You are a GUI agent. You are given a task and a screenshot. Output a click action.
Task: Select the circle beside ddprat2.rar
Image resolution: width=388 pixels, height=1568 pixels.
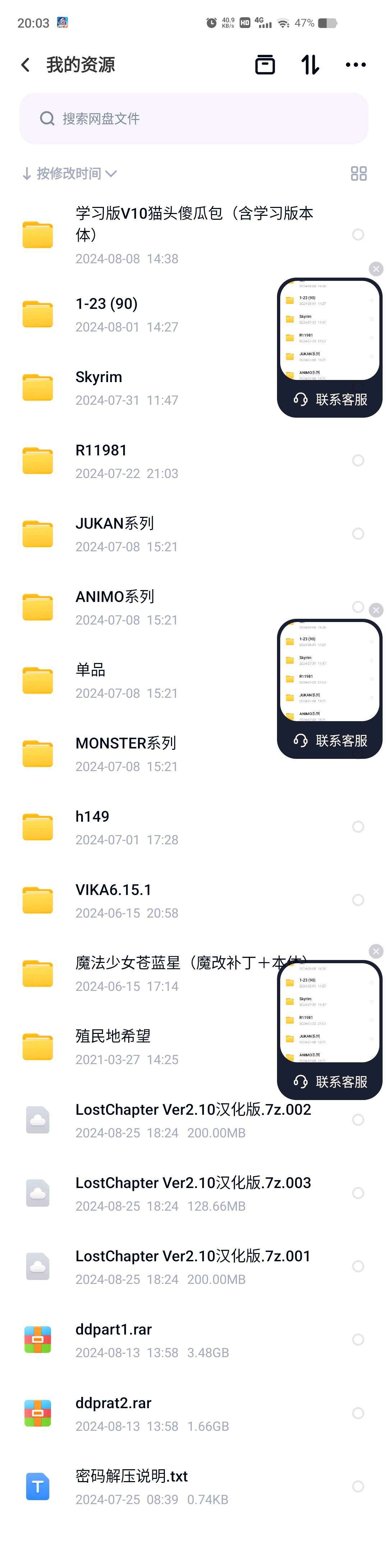[358, 1413]
